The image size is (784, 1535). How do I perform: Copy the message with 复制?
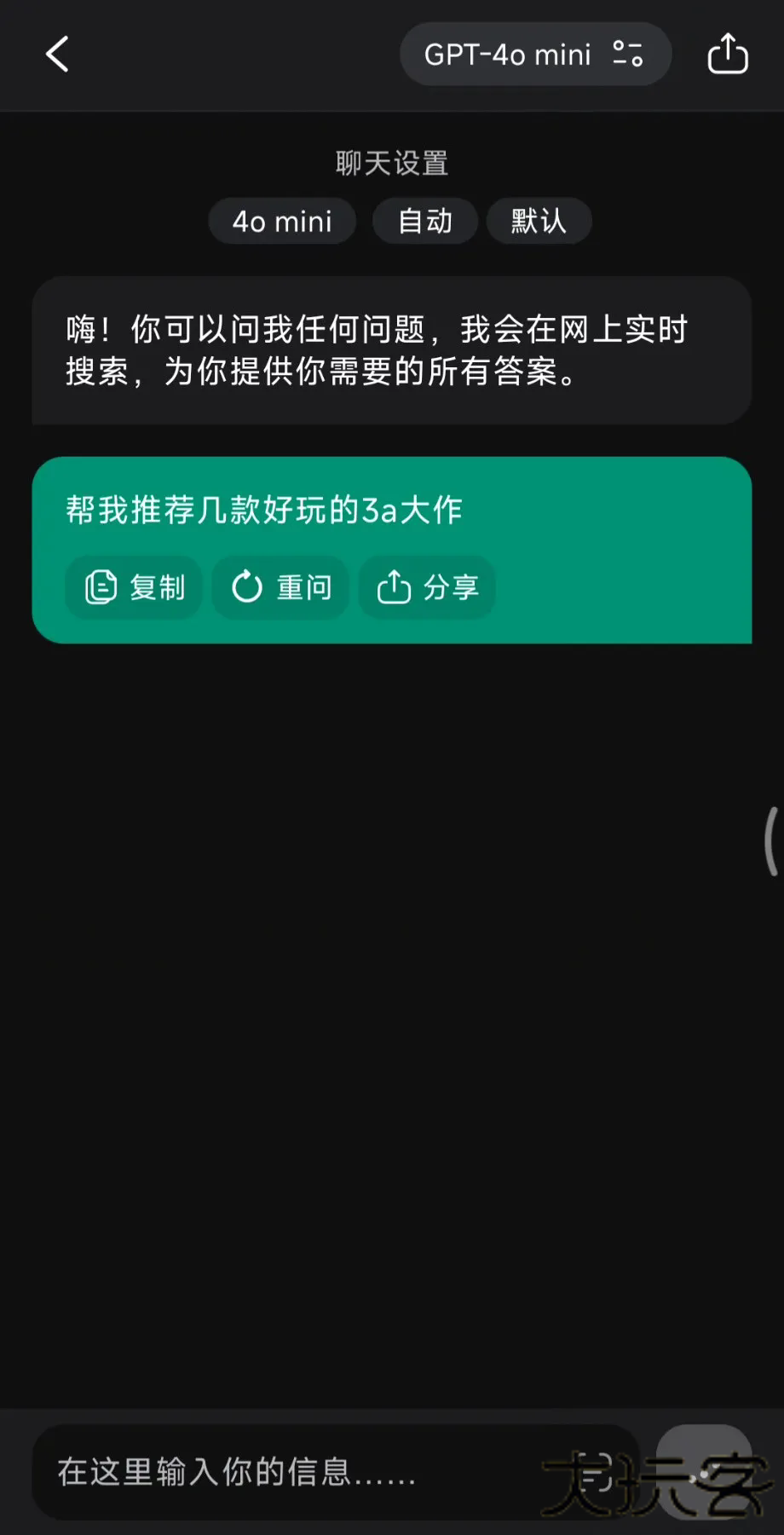point(135,587)
